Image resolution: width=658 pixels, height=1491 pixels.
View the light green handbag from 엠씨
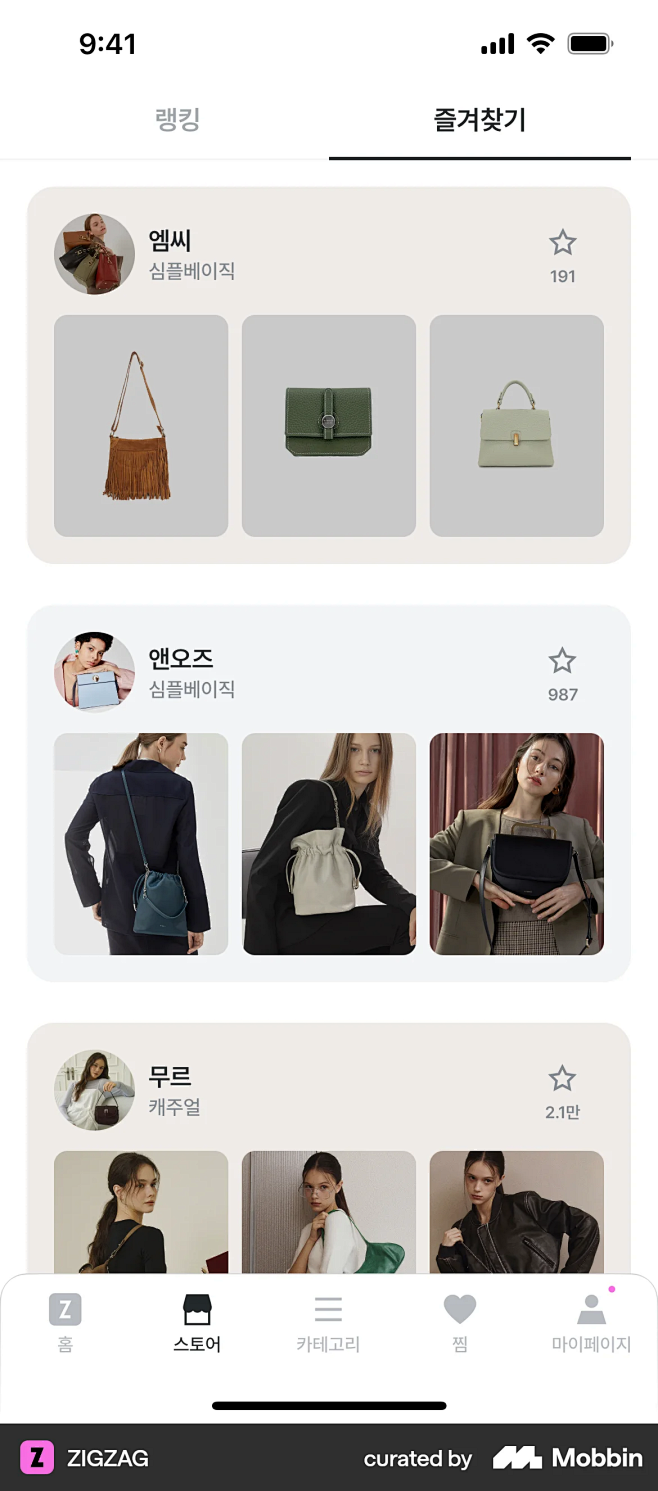coord(517,426)
